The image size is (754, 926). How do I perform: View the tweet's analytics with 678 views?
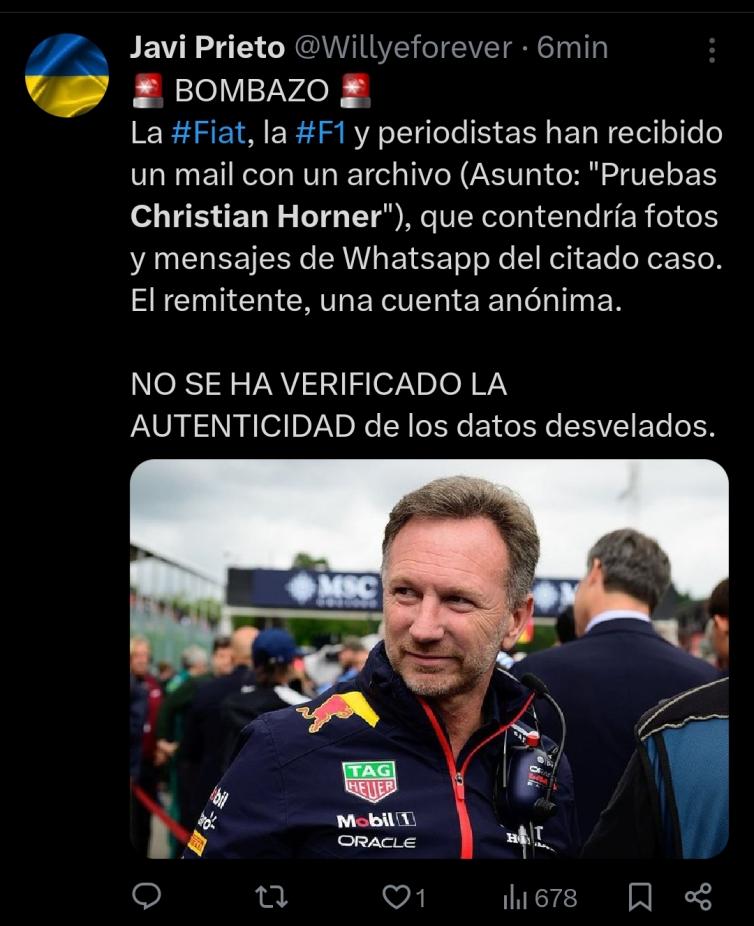click(x=540, y=897)
